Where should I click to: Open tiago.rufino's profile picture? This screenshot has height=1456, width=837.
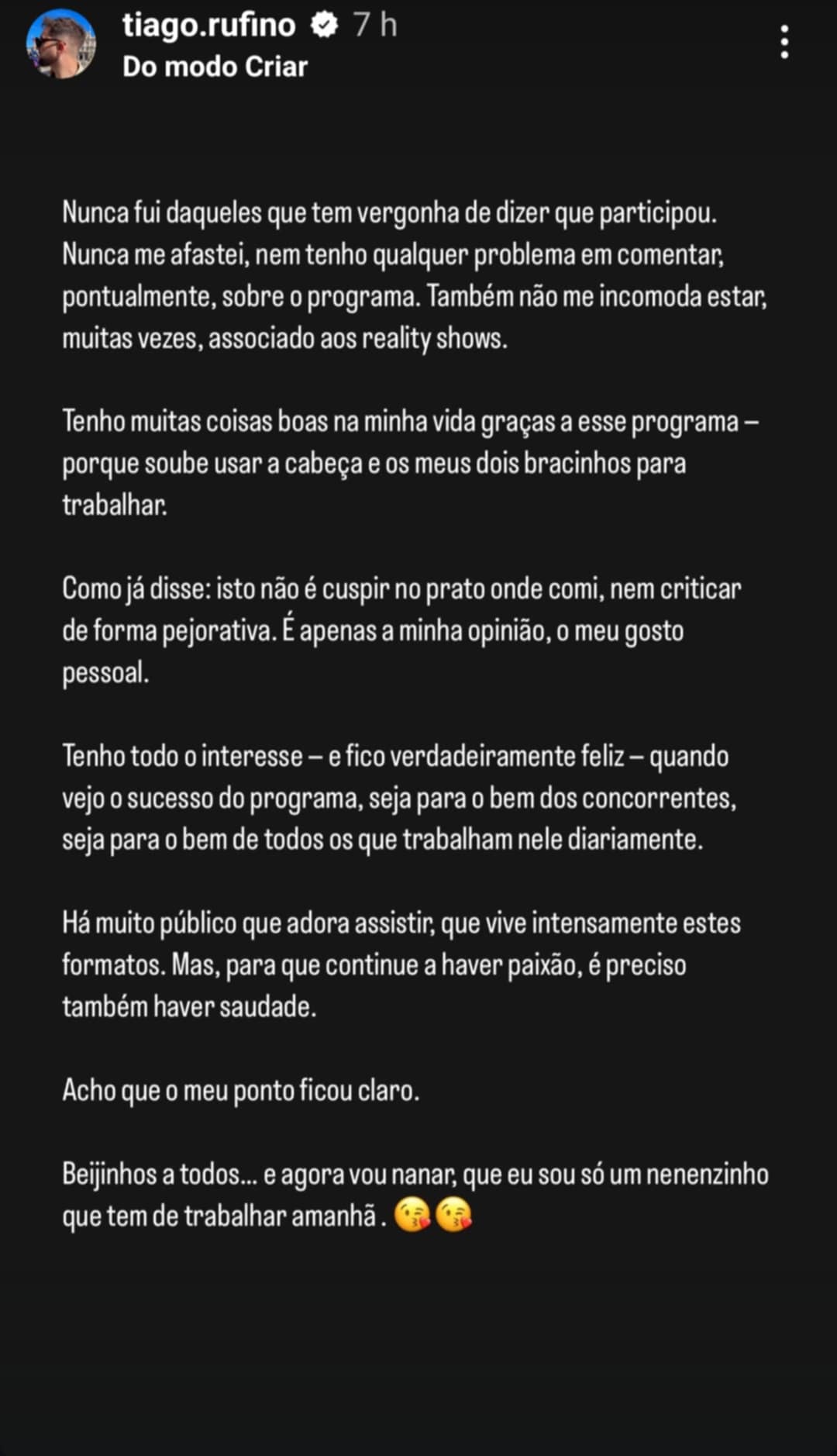tap(61, 43)
